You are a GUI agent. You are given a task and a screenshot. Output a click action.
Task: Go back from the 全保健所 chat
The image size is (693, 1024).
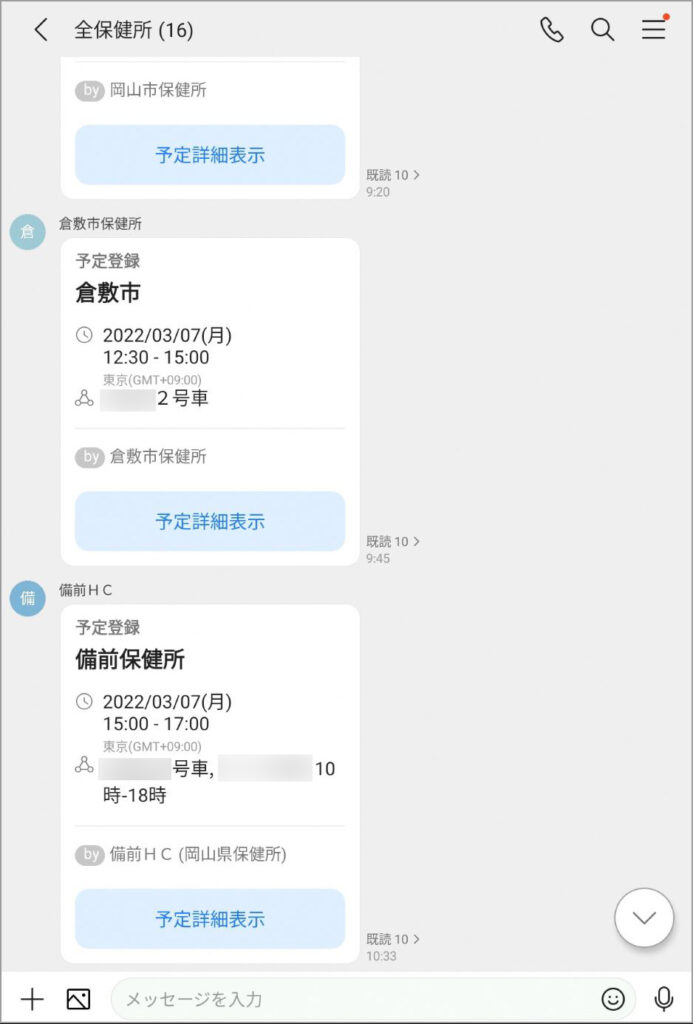coord(41,30)
